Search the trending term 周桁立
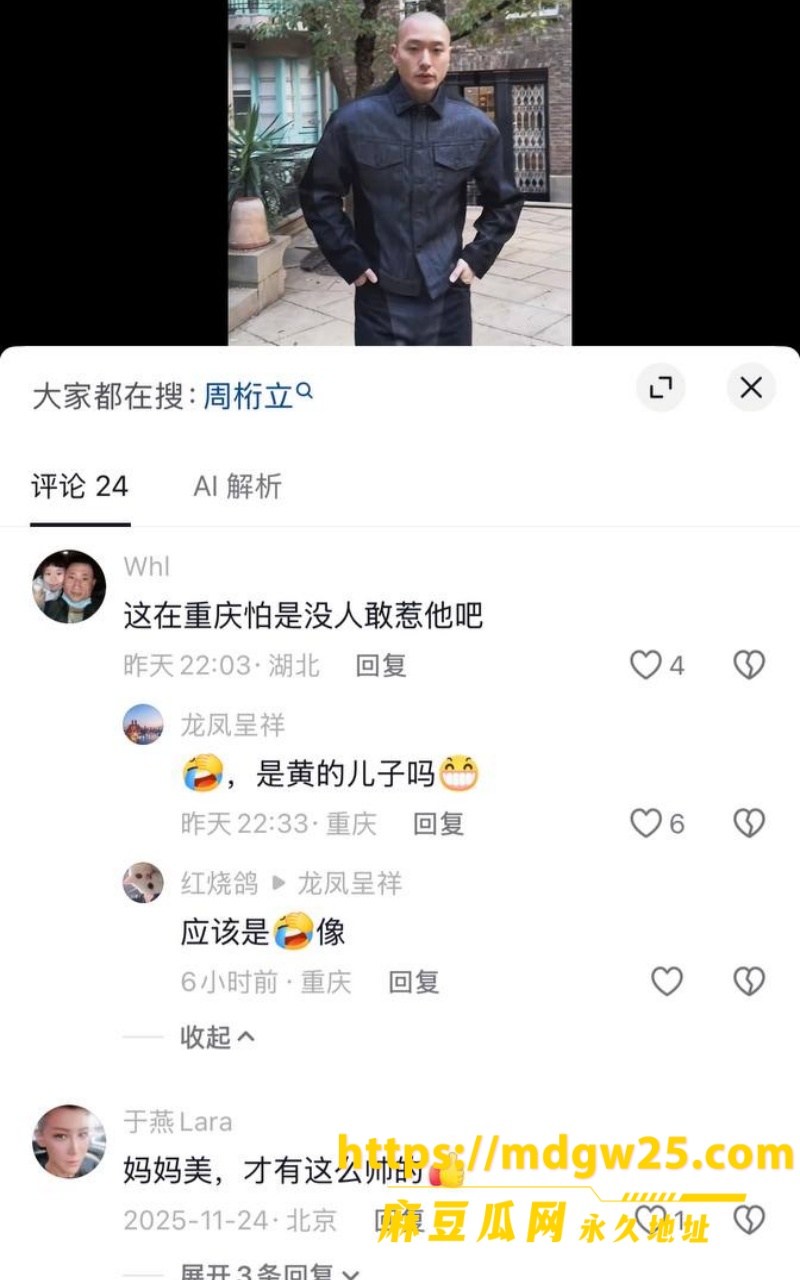 (x=258, y=396)
